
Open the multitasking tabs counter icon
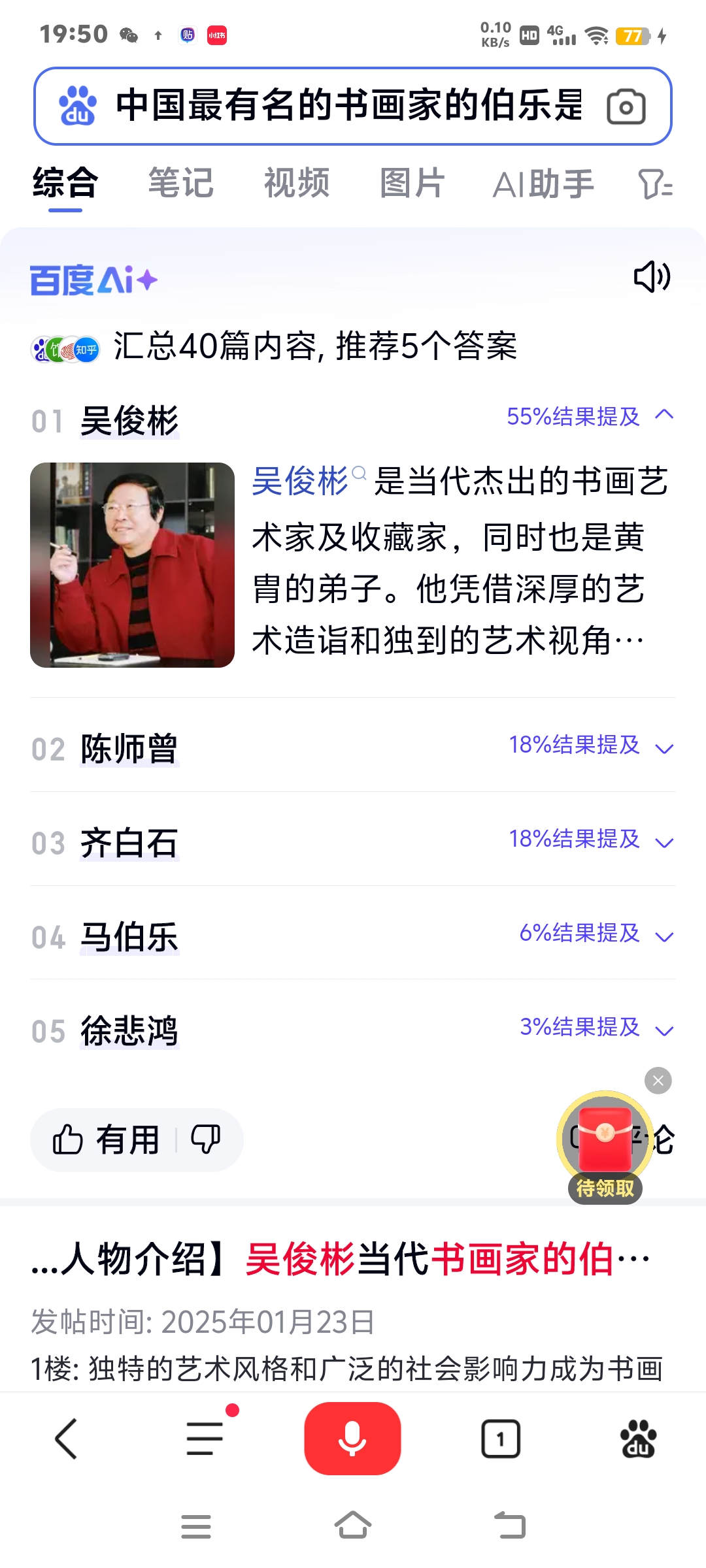click(x=501, y=1438)
